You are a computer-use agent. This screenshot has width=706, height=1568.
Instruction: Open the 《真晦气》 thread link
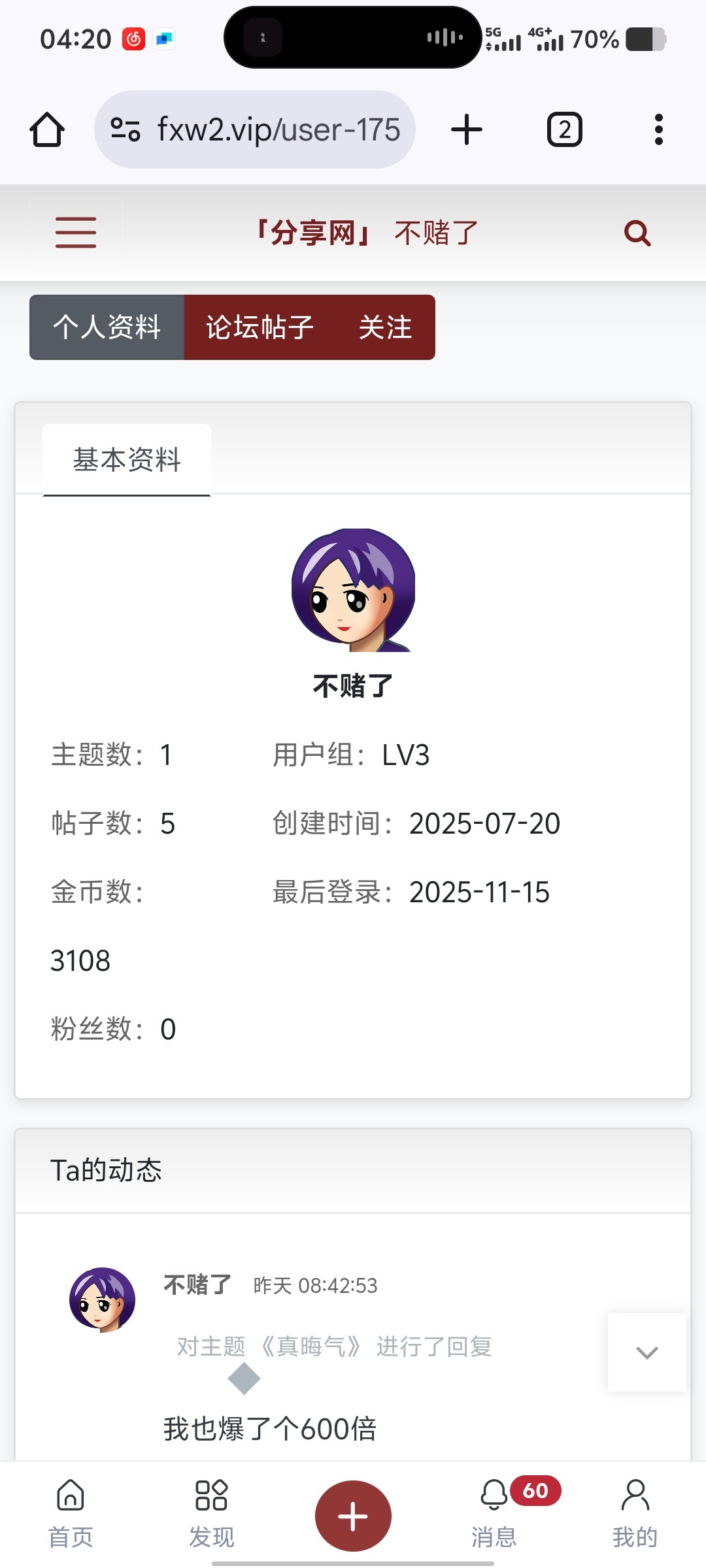311,1347
